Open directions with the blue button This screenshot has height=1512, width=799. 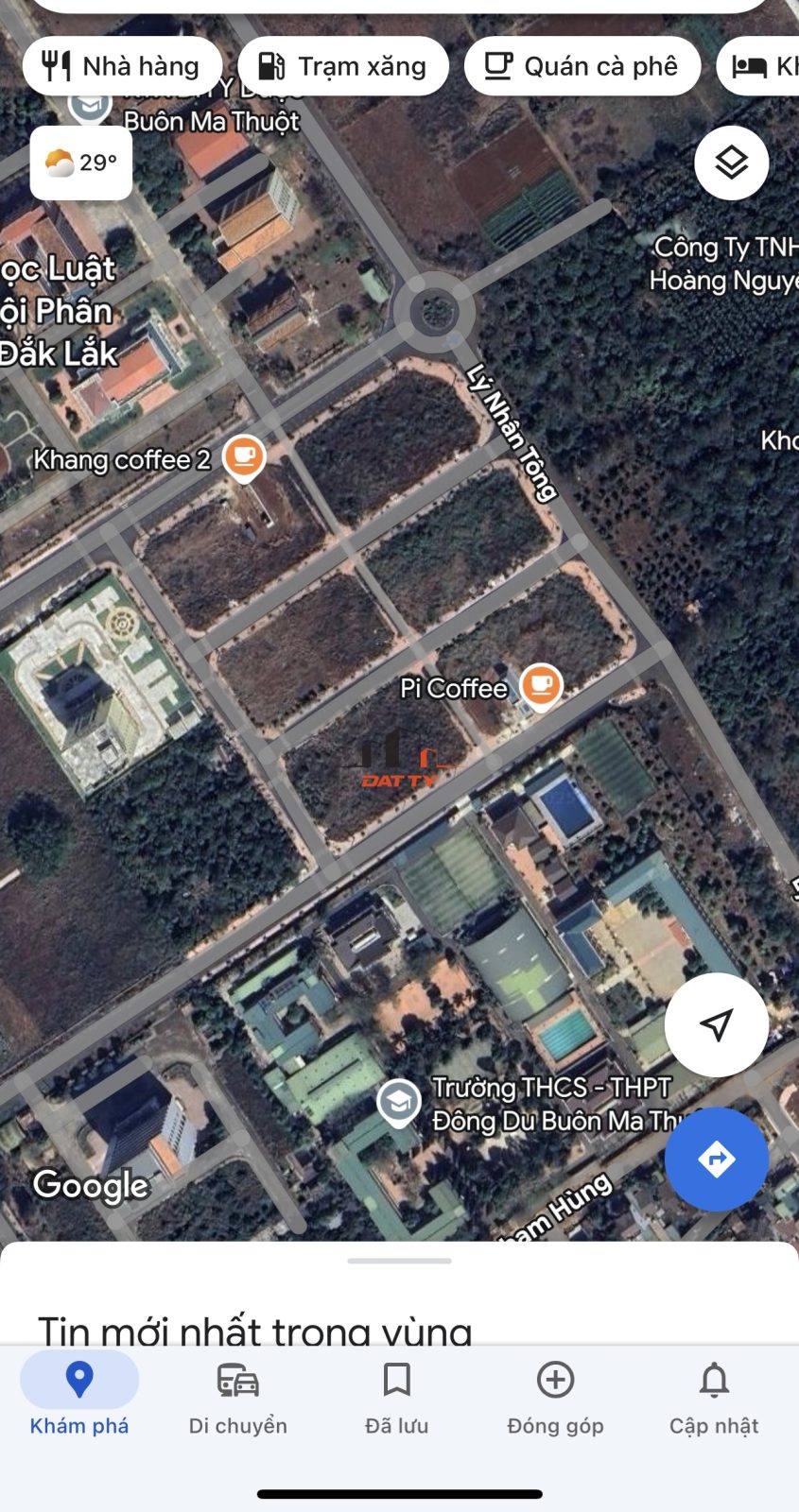(x=716, y=1159)
